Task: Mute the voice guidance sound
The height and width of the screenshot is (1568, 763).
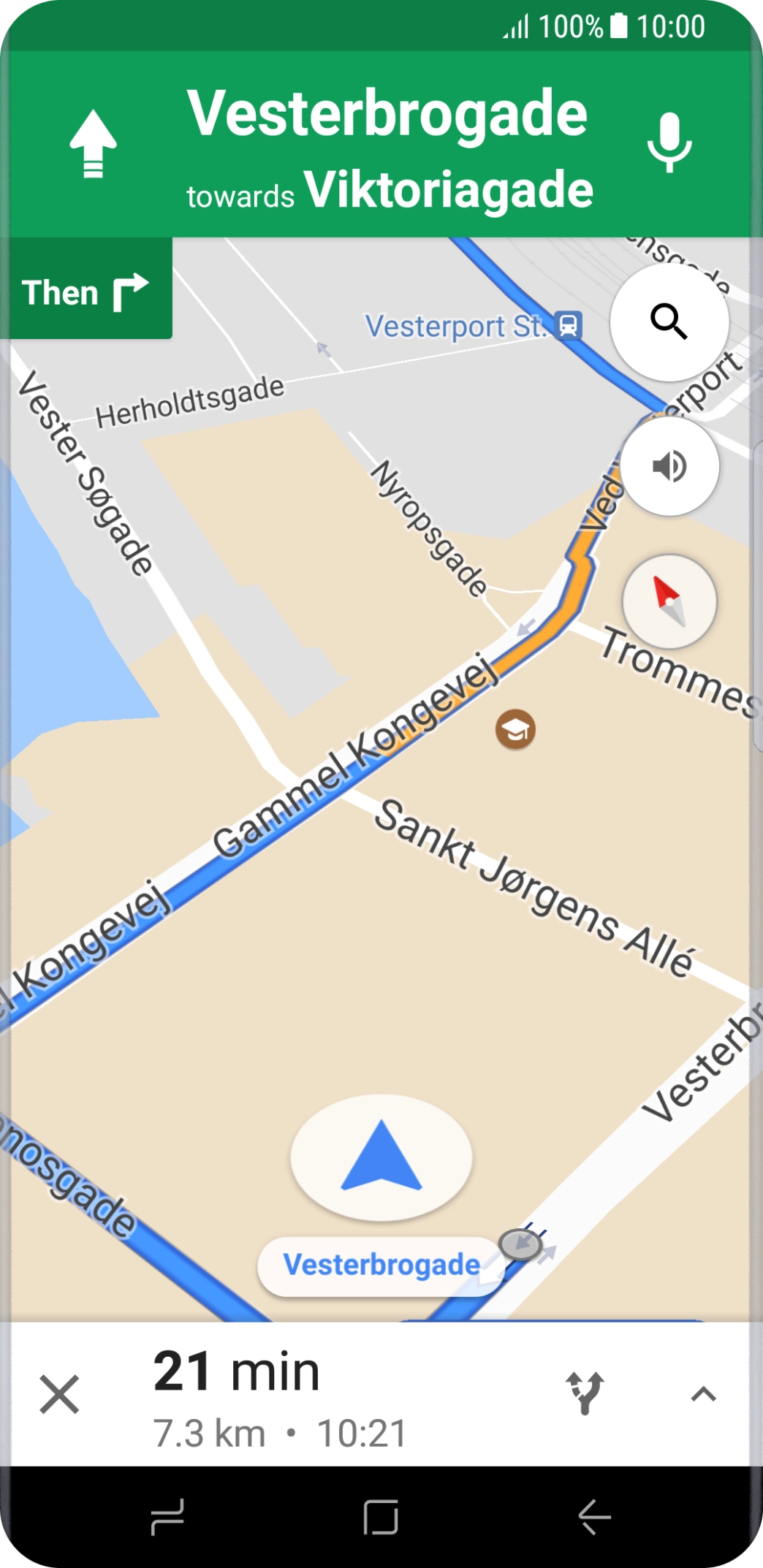Action: coord(669,465)
